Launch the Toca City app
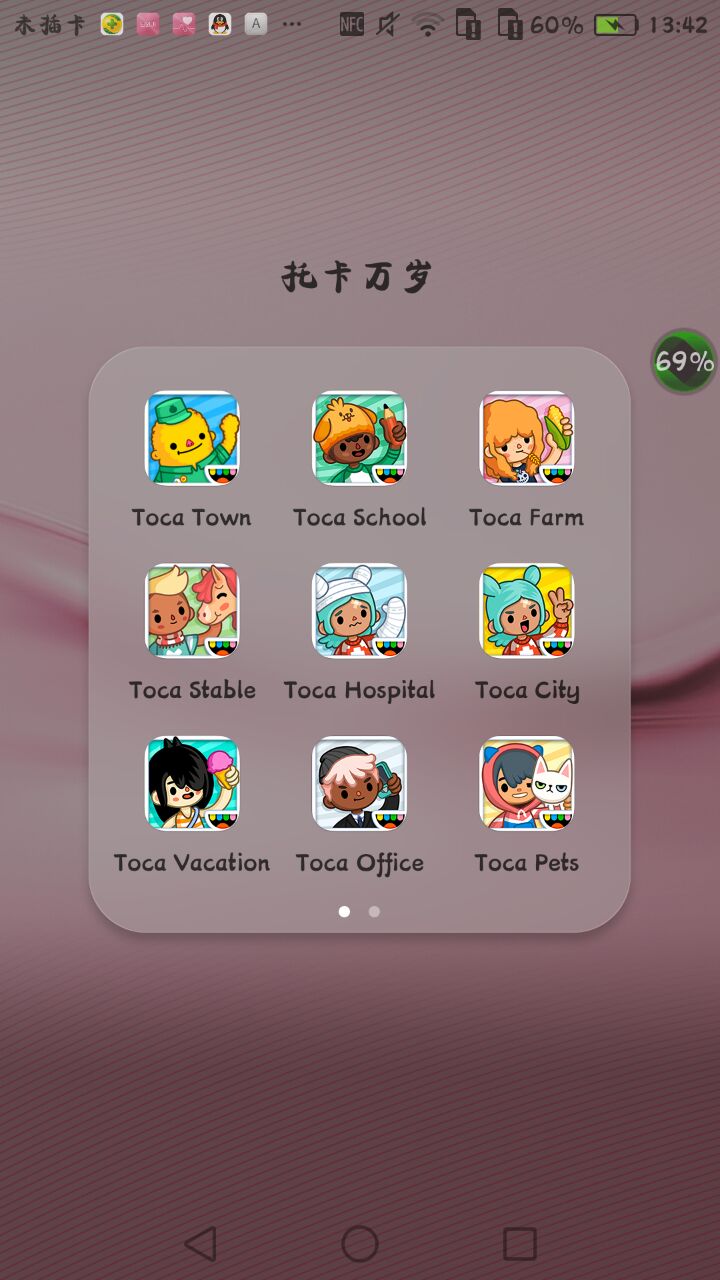This screenshot has height=1280, width=720. [527, 611]
